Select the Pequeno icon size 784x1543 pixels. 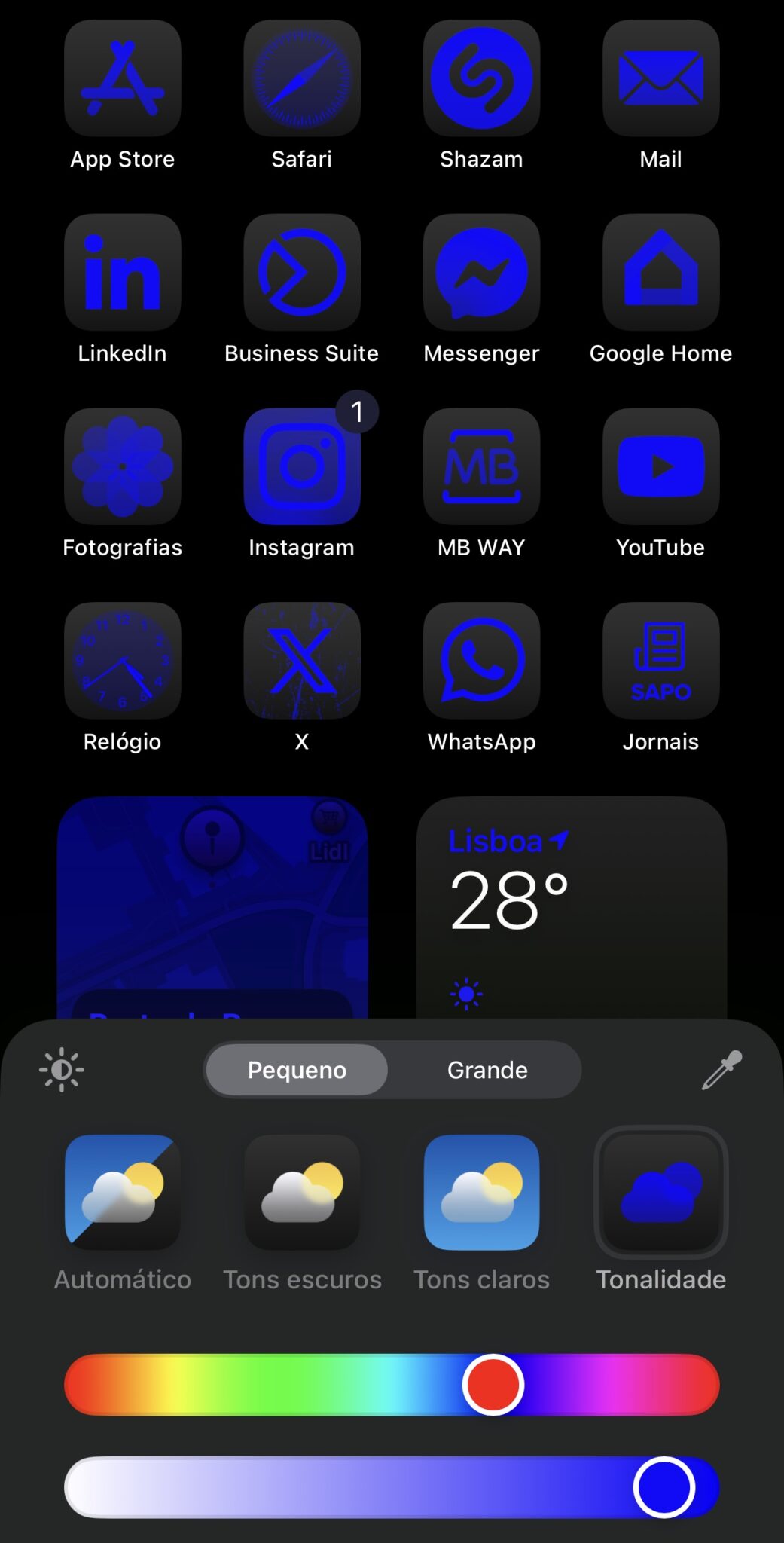pyautogui.click(x=297, y=1070)
